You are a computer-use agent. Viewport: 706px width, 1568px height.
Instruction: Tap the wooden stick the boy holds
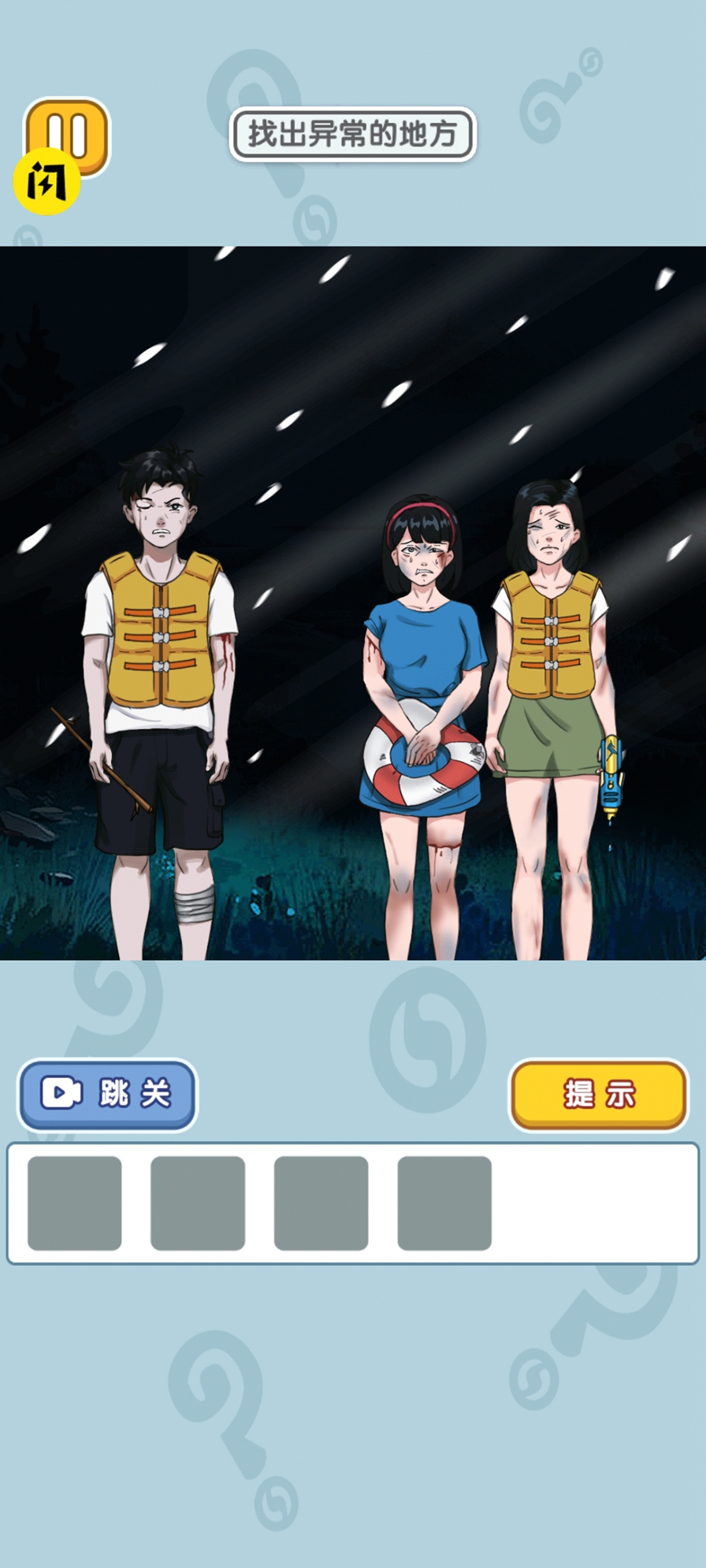click(x=101, y=759)
